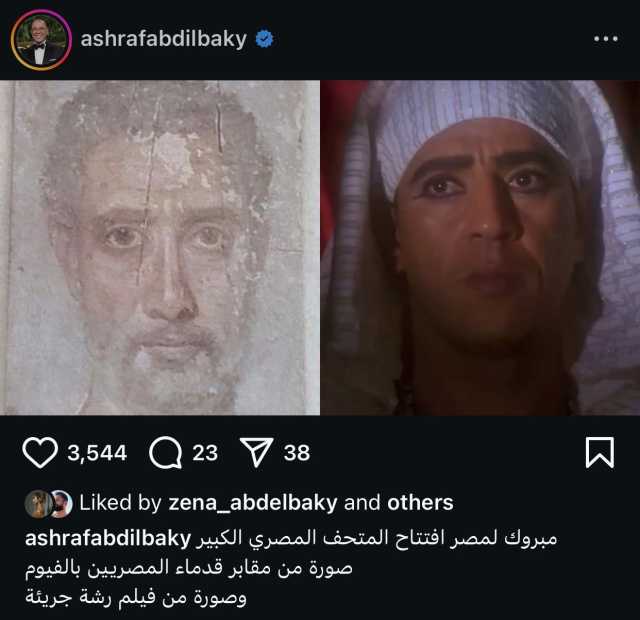Open the comments bubble icon
Screen dimensions: 640x620
pos(165,453)
